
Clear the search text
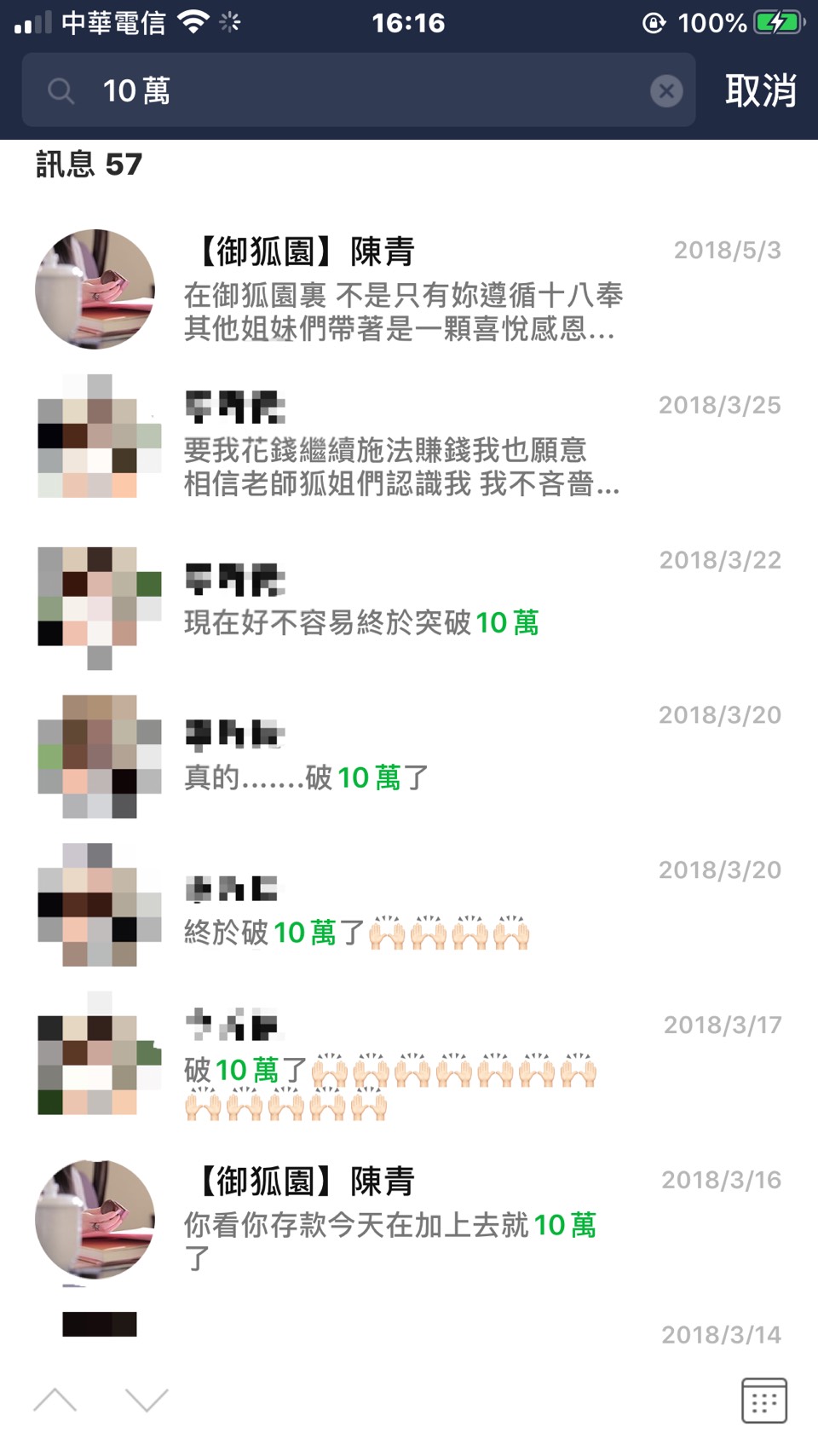click(666, 91)
